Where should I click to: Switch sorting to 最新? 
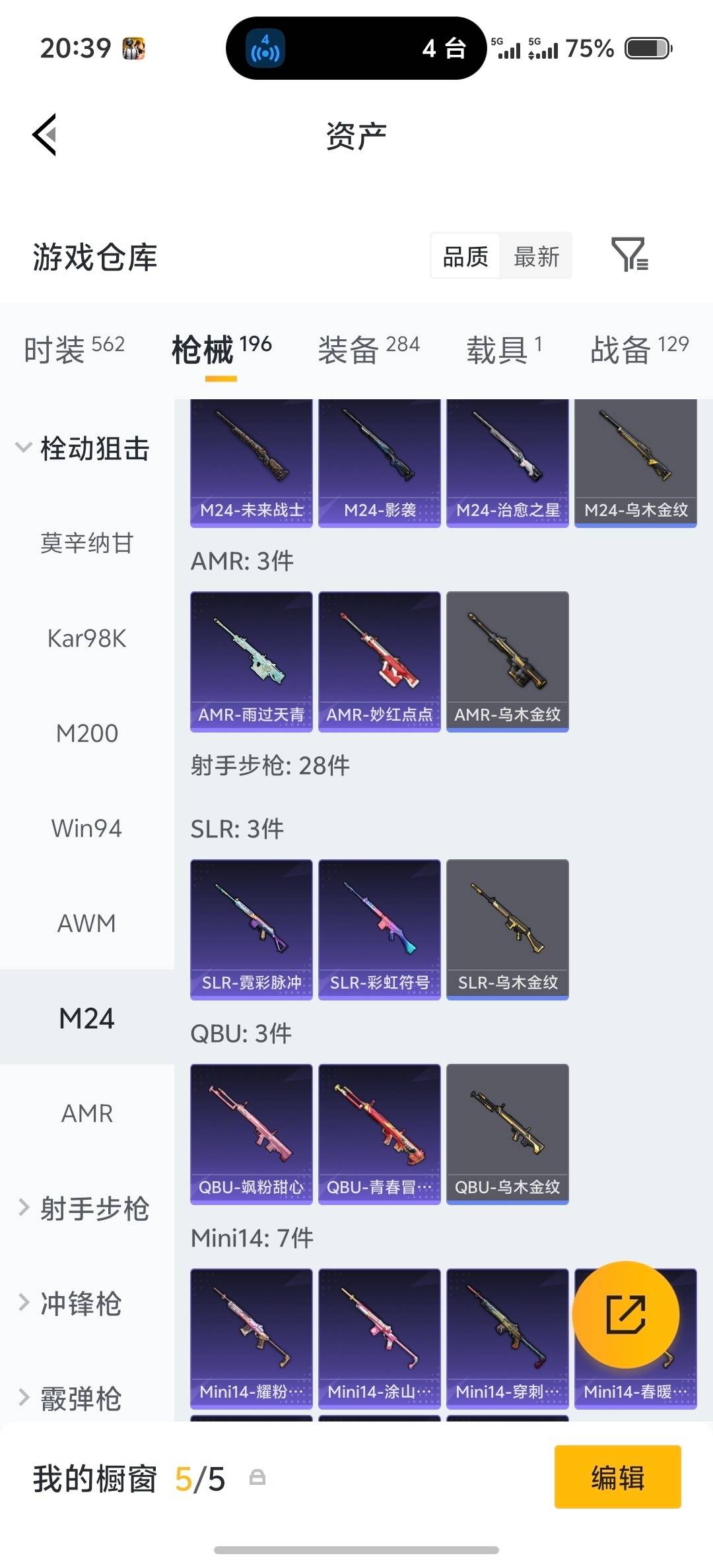[536, 256]
